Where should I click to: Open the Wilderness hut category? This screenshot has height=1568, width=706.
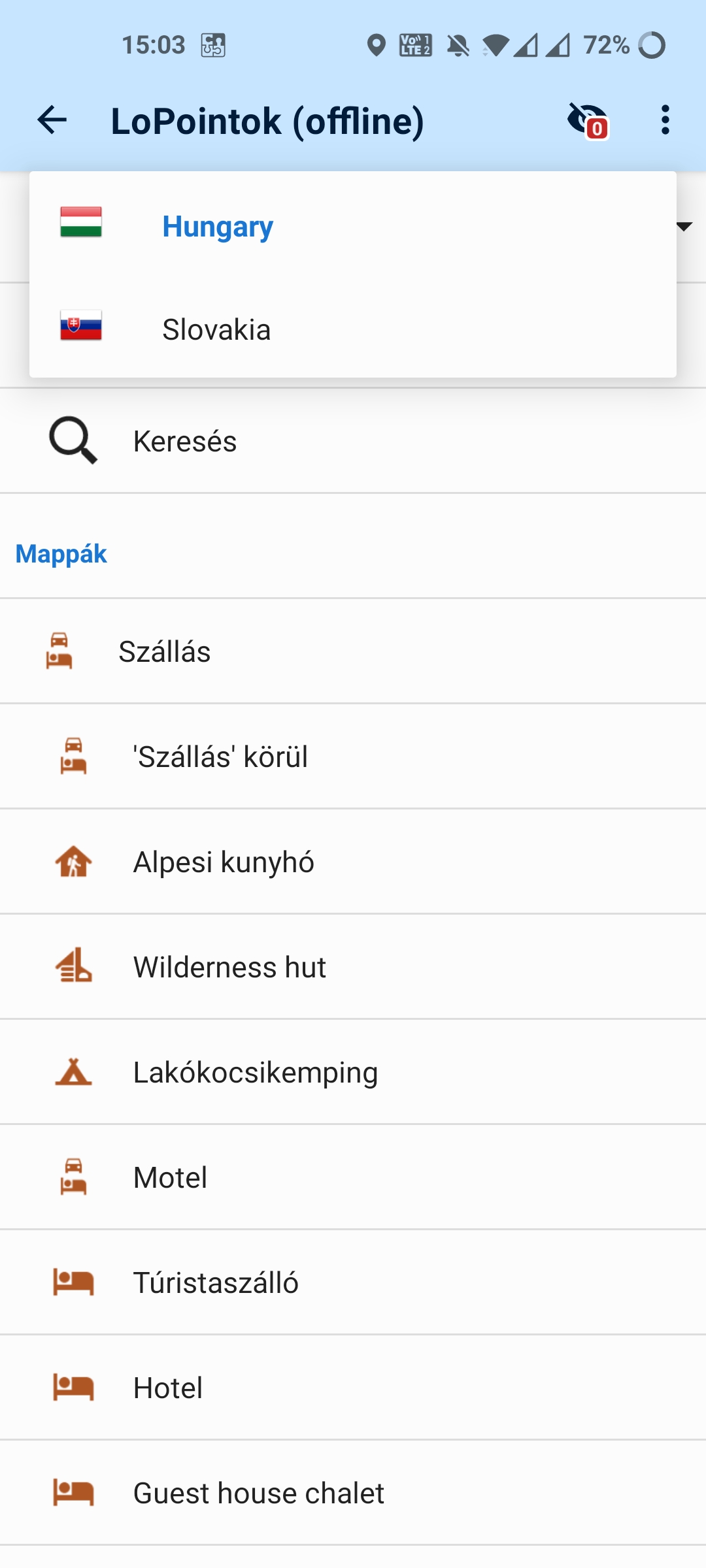(x=229, y=967)
